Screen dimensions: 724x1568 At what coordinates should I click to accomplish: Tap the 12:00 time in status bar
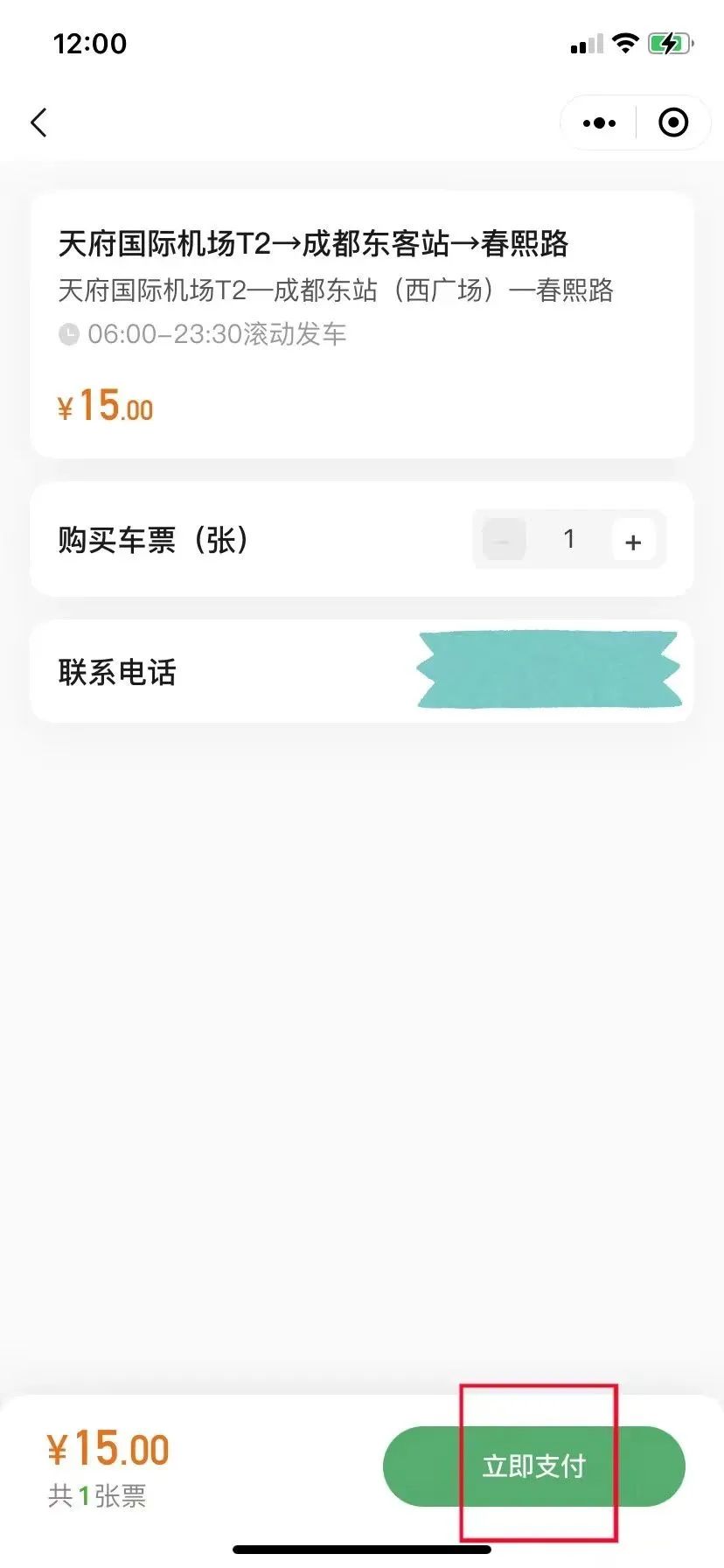pos(92,43)
